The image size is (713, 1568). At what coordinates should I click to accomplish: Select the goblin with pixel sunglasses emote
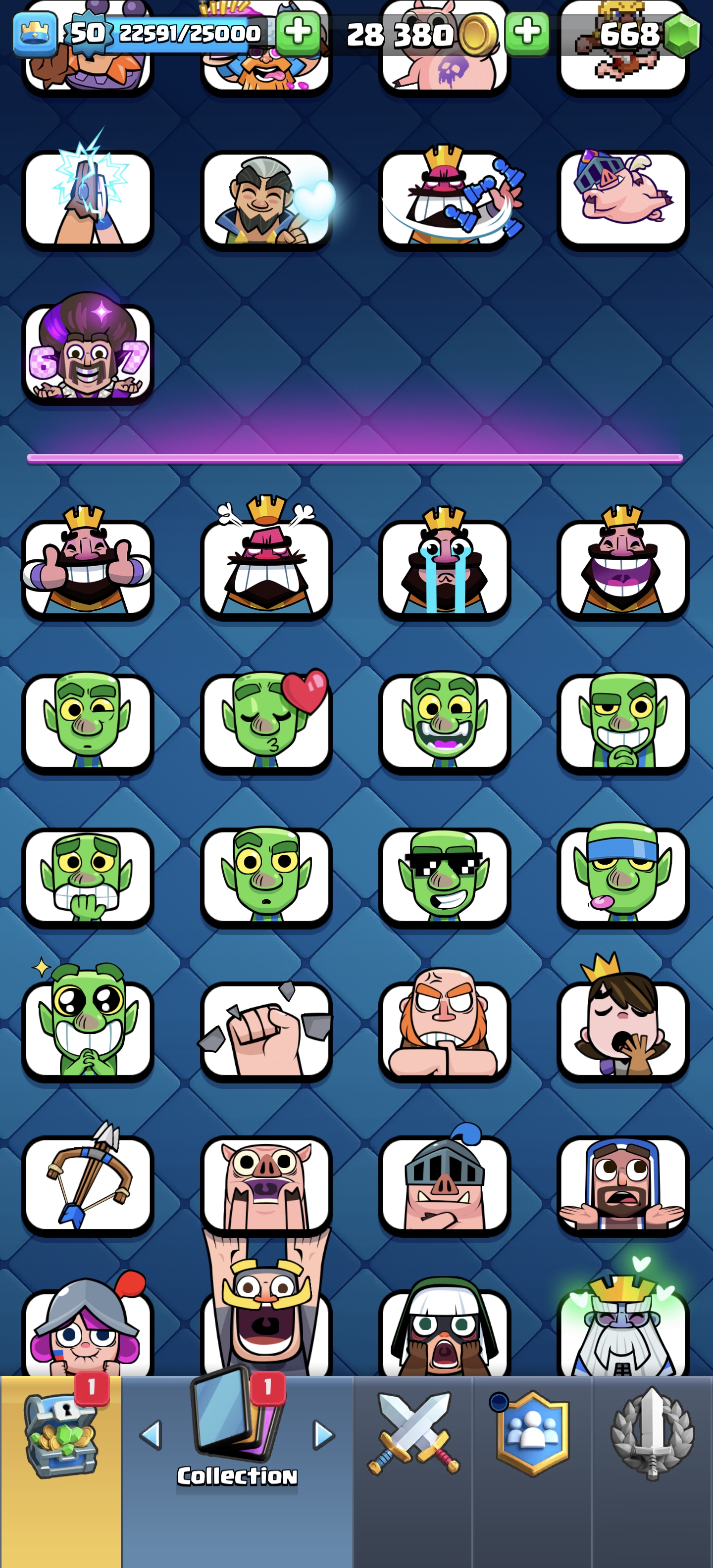tap(445, 877)
